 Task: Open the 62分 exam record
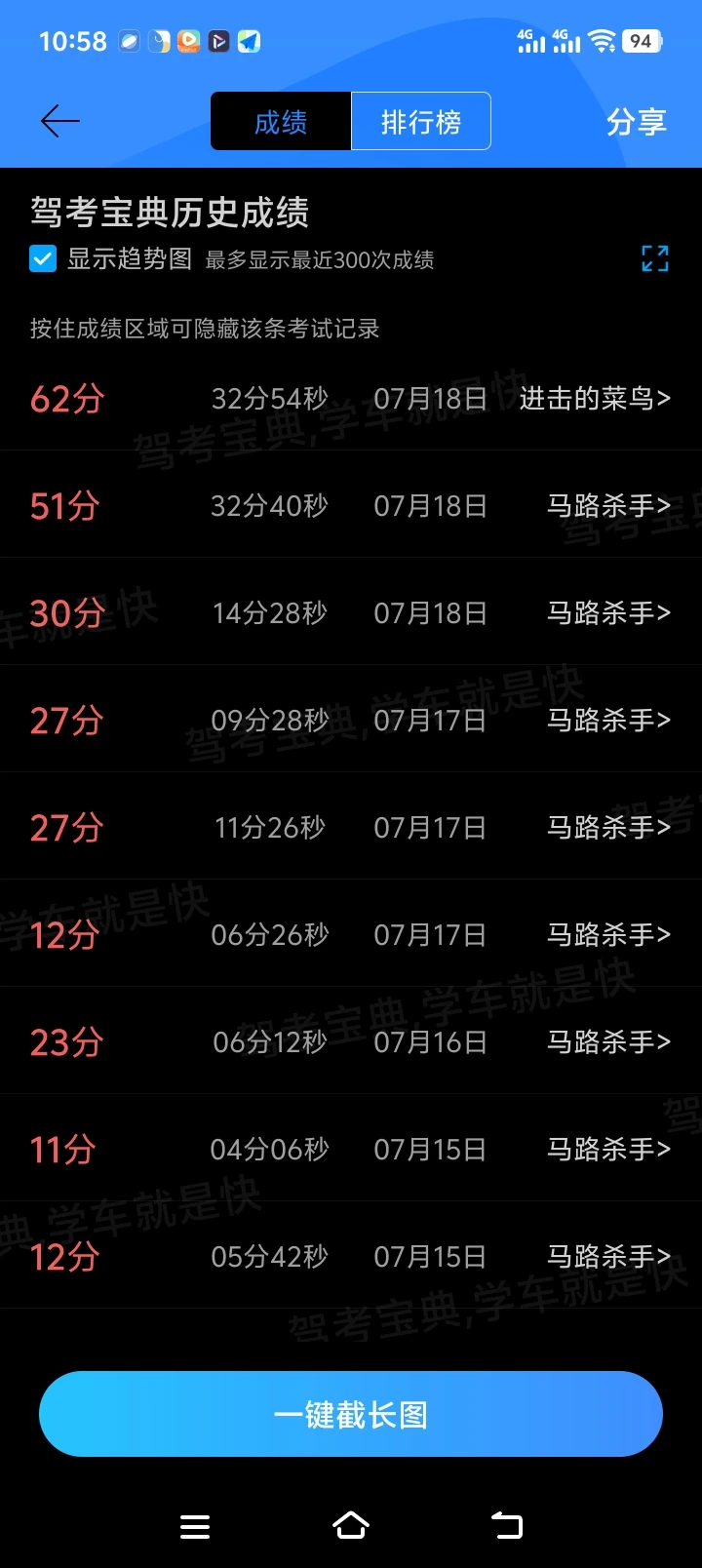coord(351,398)
